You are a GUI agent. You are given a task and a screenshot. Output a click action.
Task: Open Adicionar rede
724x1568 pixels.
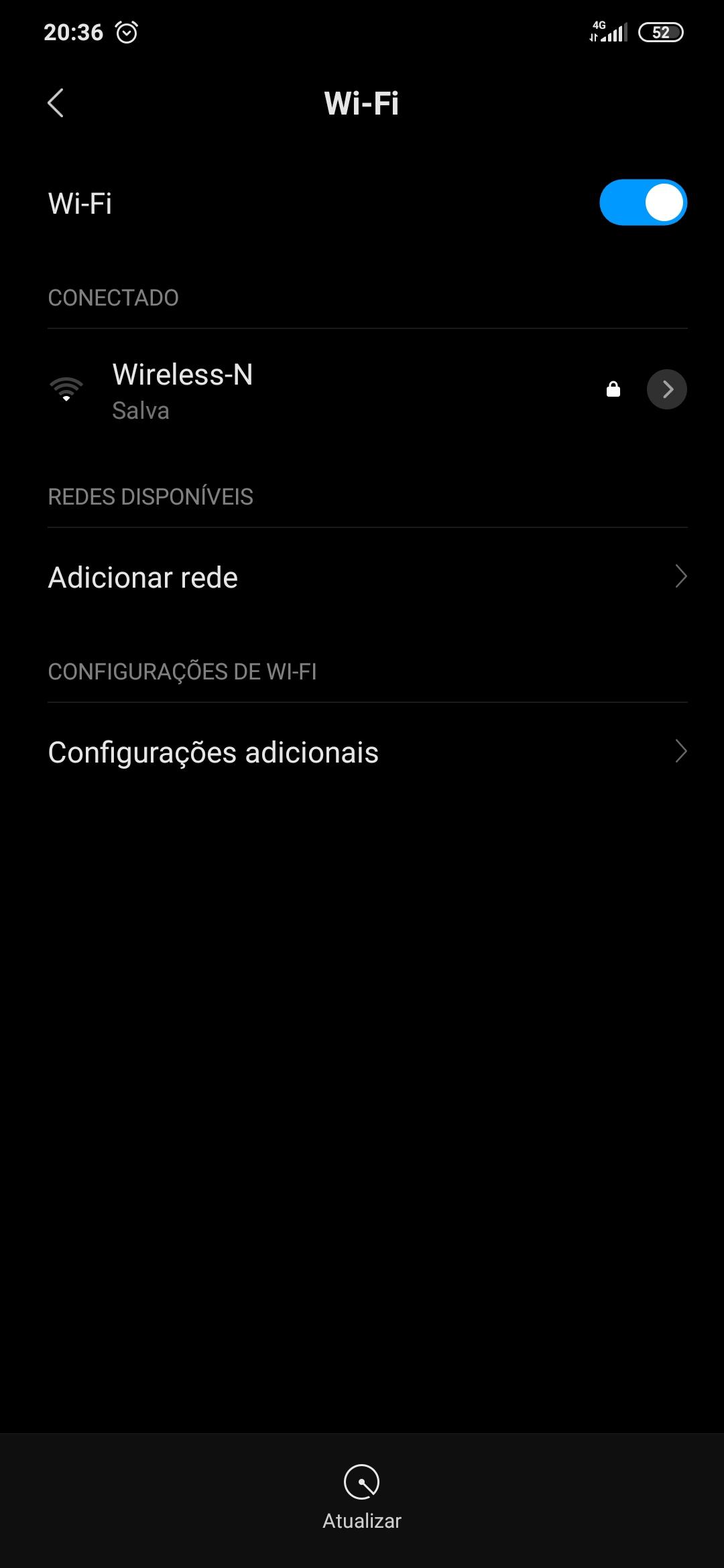[x=362, y=577]
